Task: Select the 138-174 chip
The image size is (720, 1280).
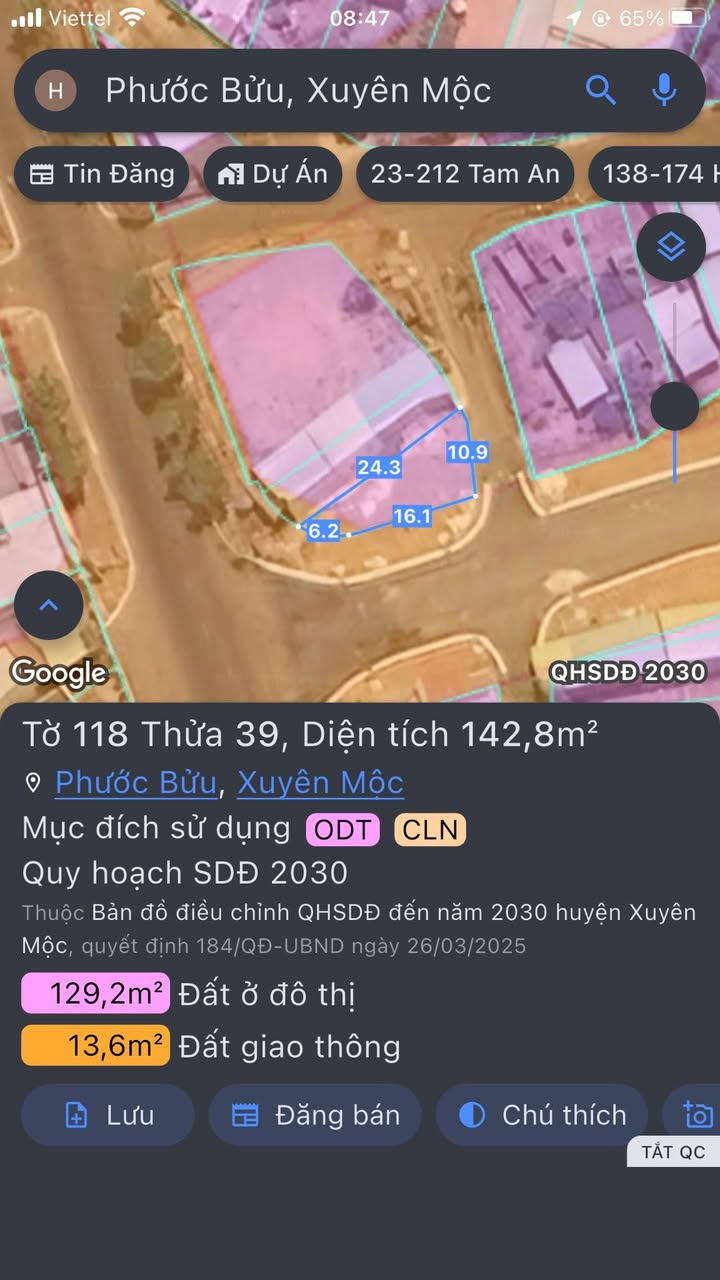Action: [654, 174]
